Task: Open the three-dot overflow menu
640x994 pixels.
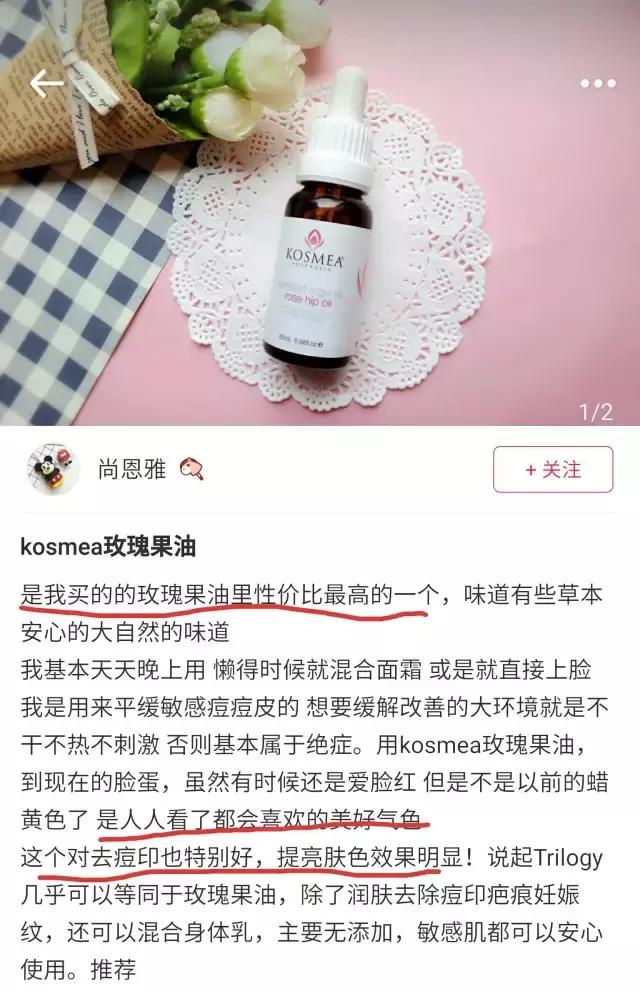Action: click(597, 83)
